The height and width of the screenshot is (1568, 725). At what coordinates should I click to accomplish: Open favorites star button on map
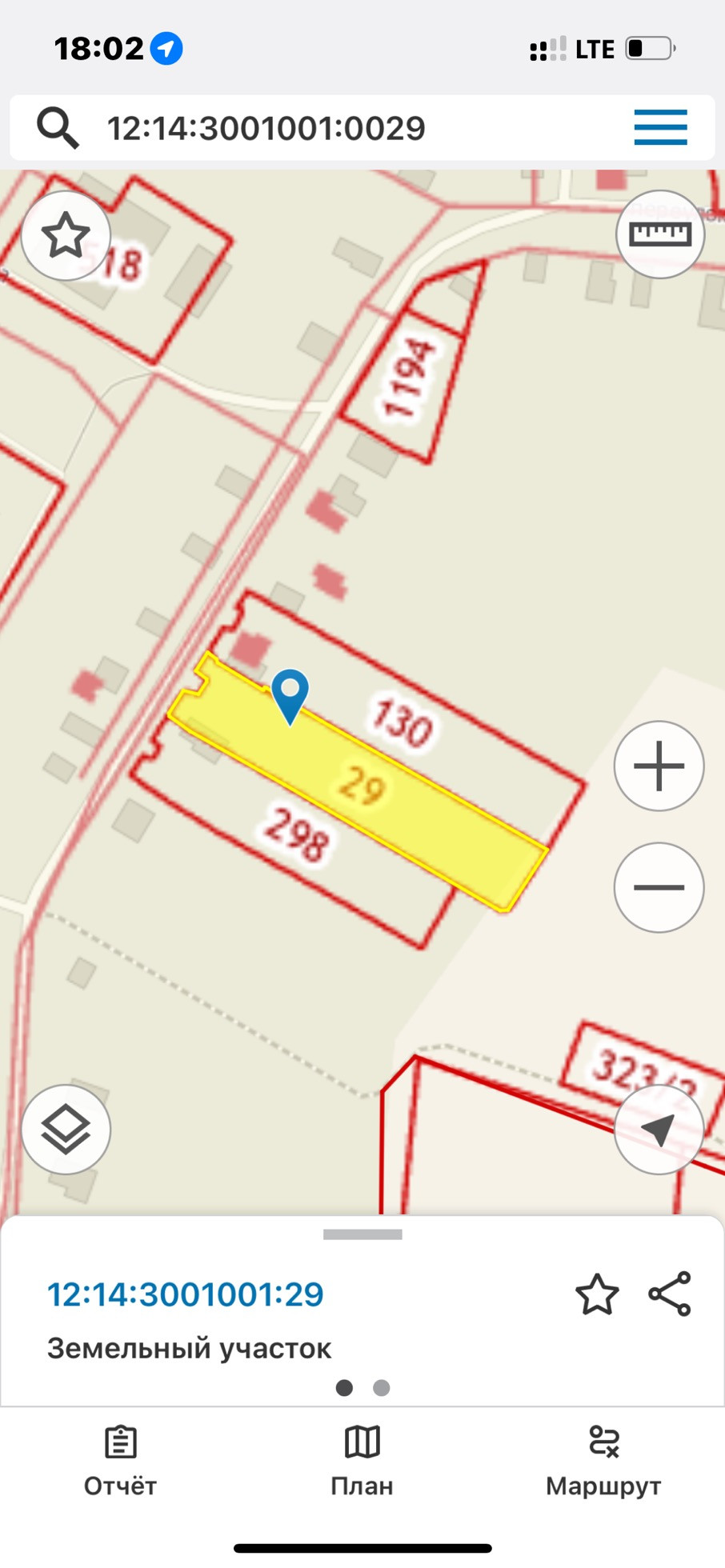tap(66, 235)
